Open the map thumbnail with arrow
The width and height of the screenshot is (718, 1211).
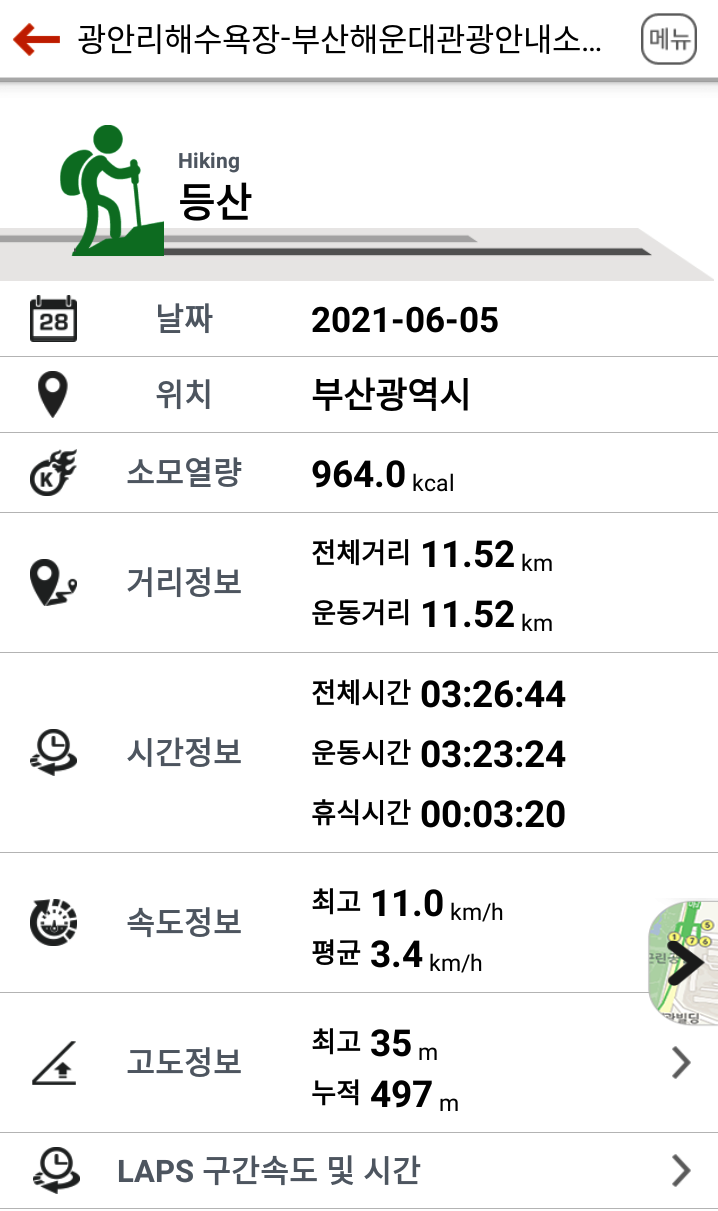(685, 961)
